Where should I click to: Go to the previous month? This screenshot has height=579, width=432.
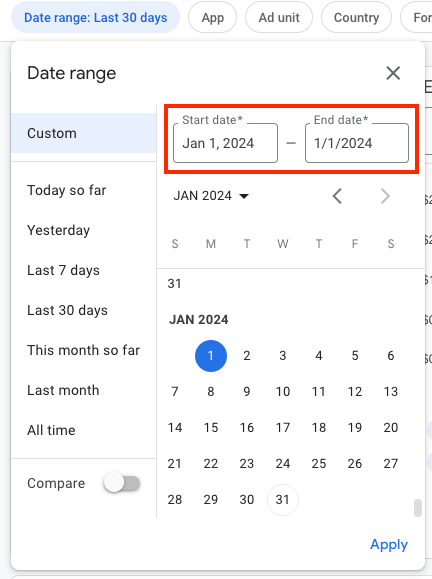(337, 196)
